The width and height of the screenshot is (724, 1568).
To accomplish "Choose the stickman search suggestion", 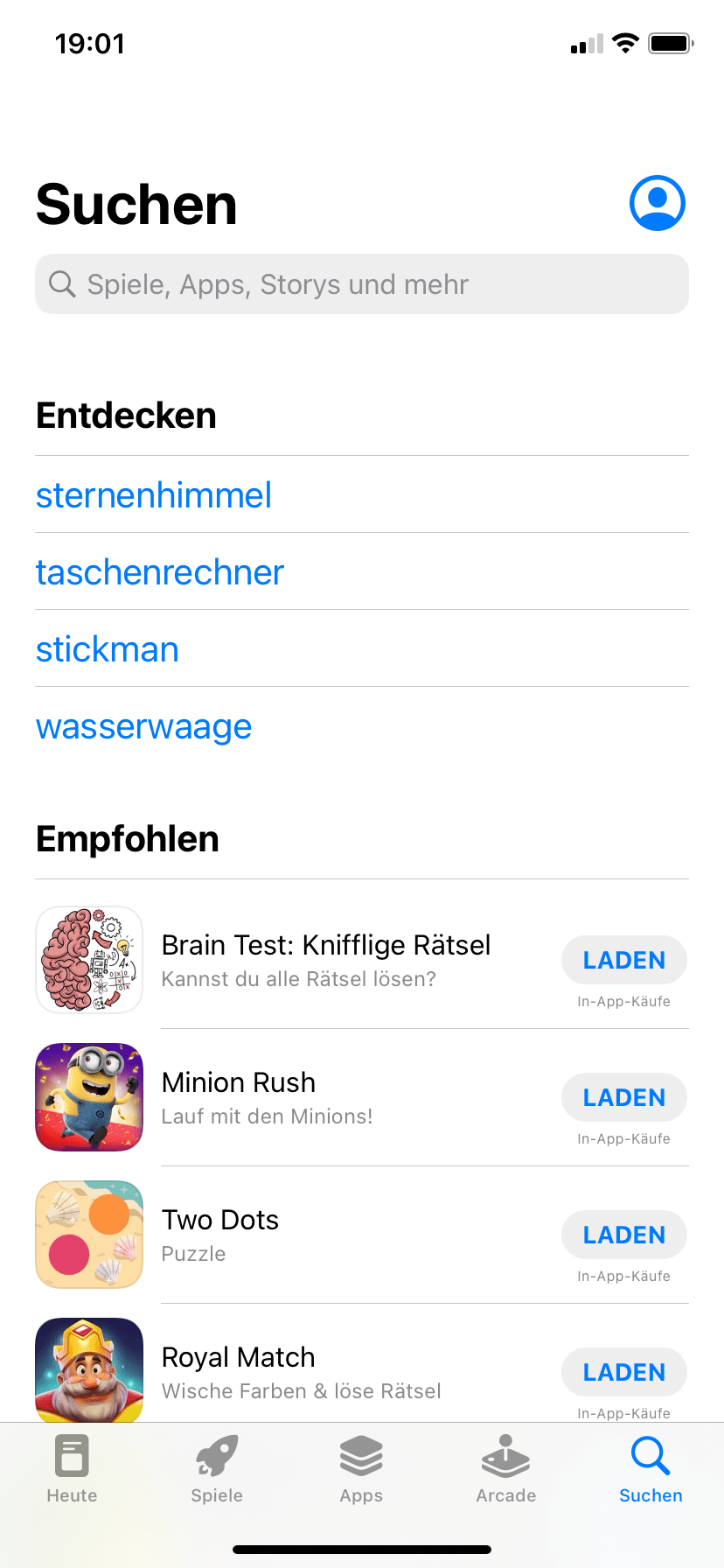I will click(x=108, y=649).
